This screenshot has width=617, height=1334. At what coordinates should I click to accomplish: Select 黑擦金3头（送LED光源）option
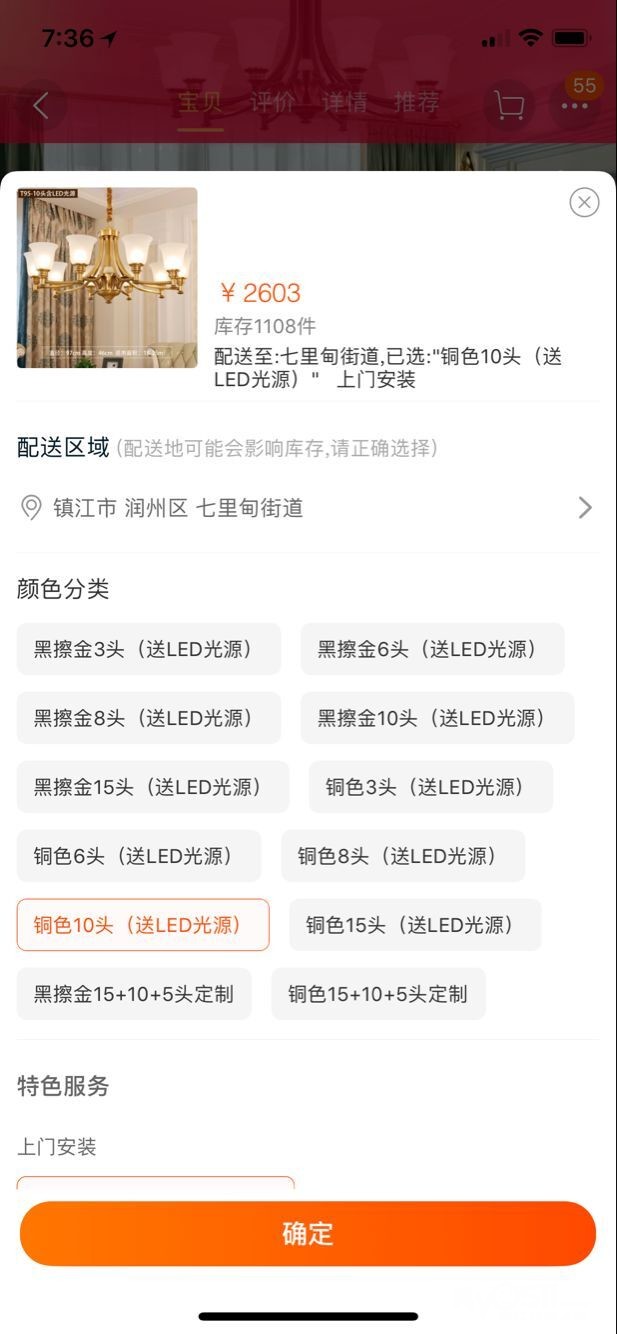click(148, 649)
